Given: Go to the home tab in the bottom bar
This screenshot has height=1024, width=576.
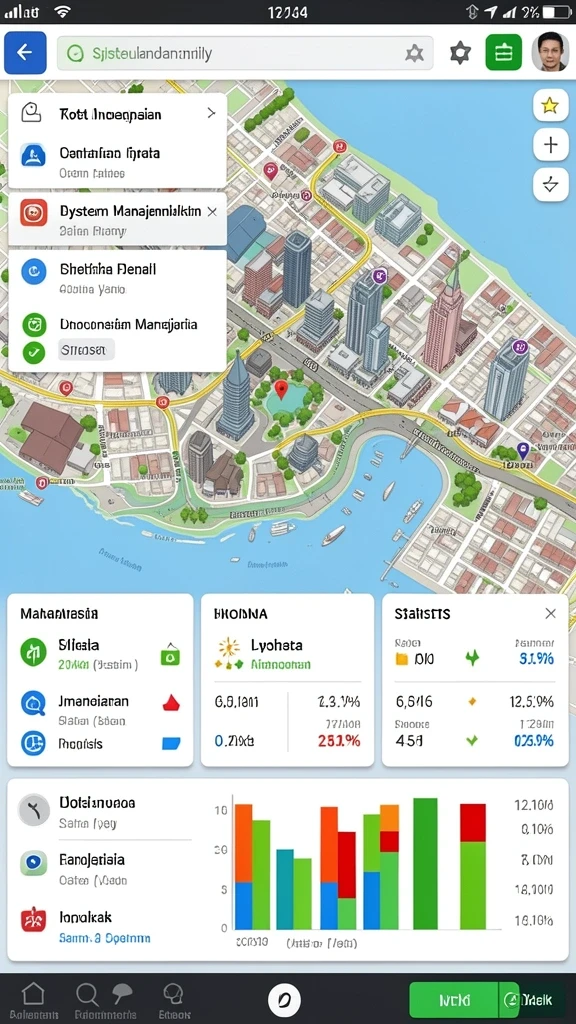Looking at the screenshot, I should click(33, 999).
